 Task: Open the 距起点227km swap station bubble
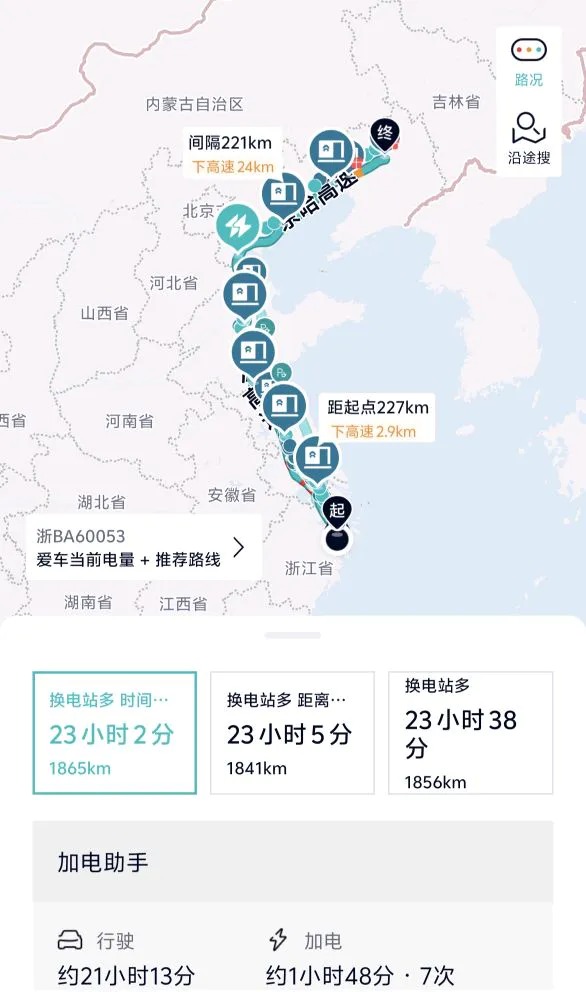click(378, 418)
